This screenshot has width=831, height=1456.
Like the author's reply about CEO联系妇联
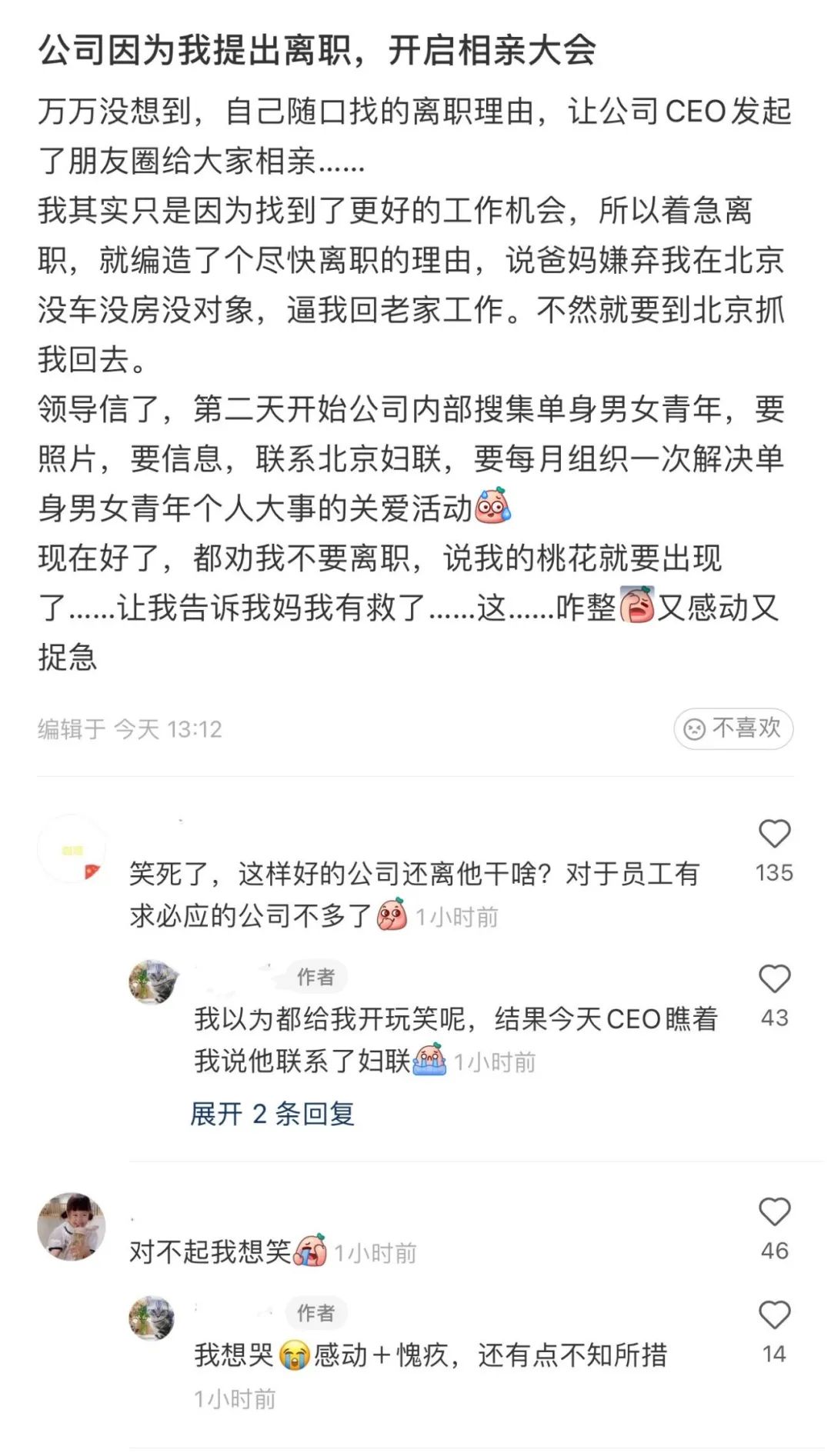pyautogui.click(x=774, y=979)
